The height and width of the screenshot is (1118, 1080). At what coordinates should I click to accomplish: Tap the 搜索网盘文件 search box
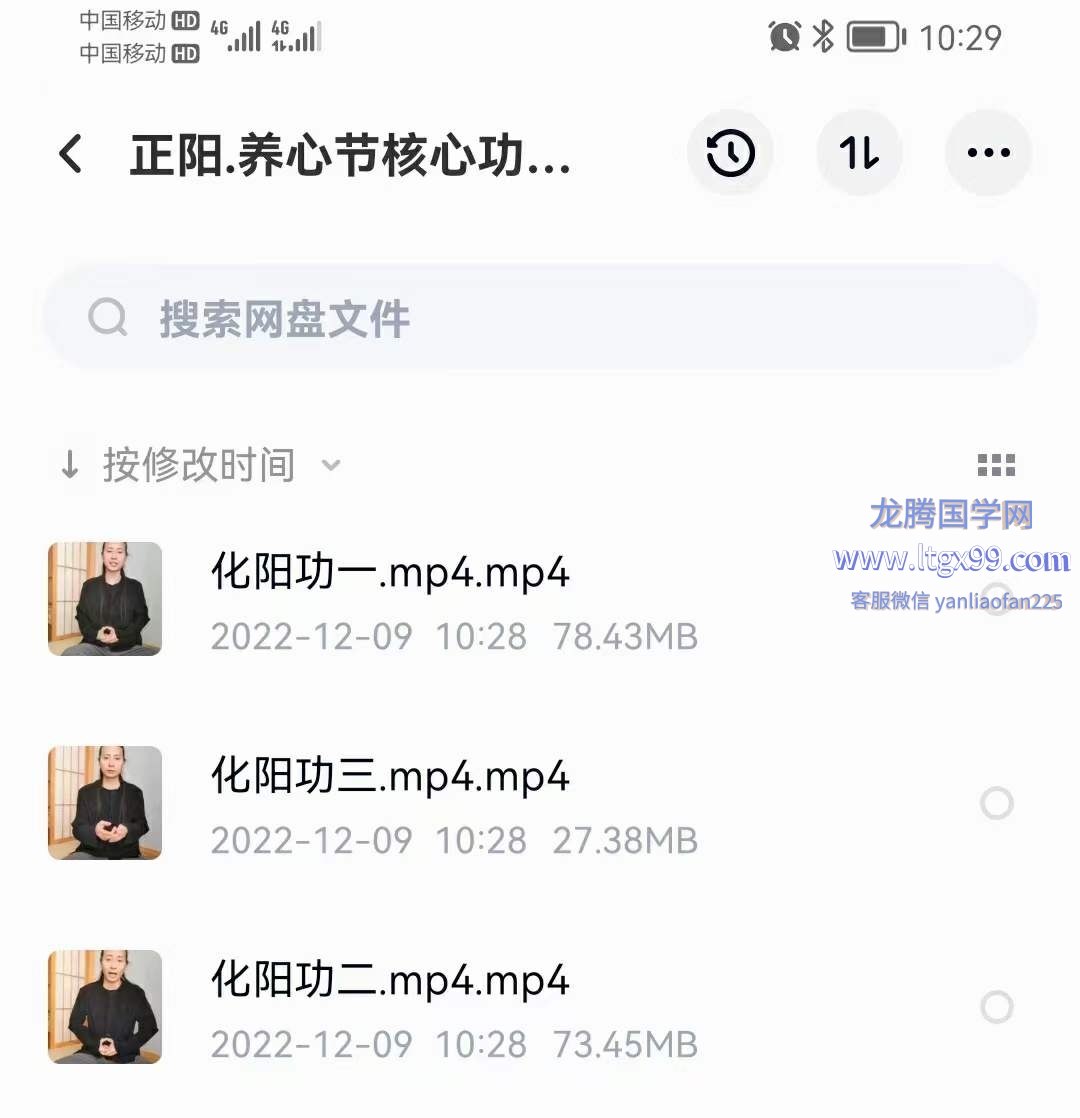540,319
